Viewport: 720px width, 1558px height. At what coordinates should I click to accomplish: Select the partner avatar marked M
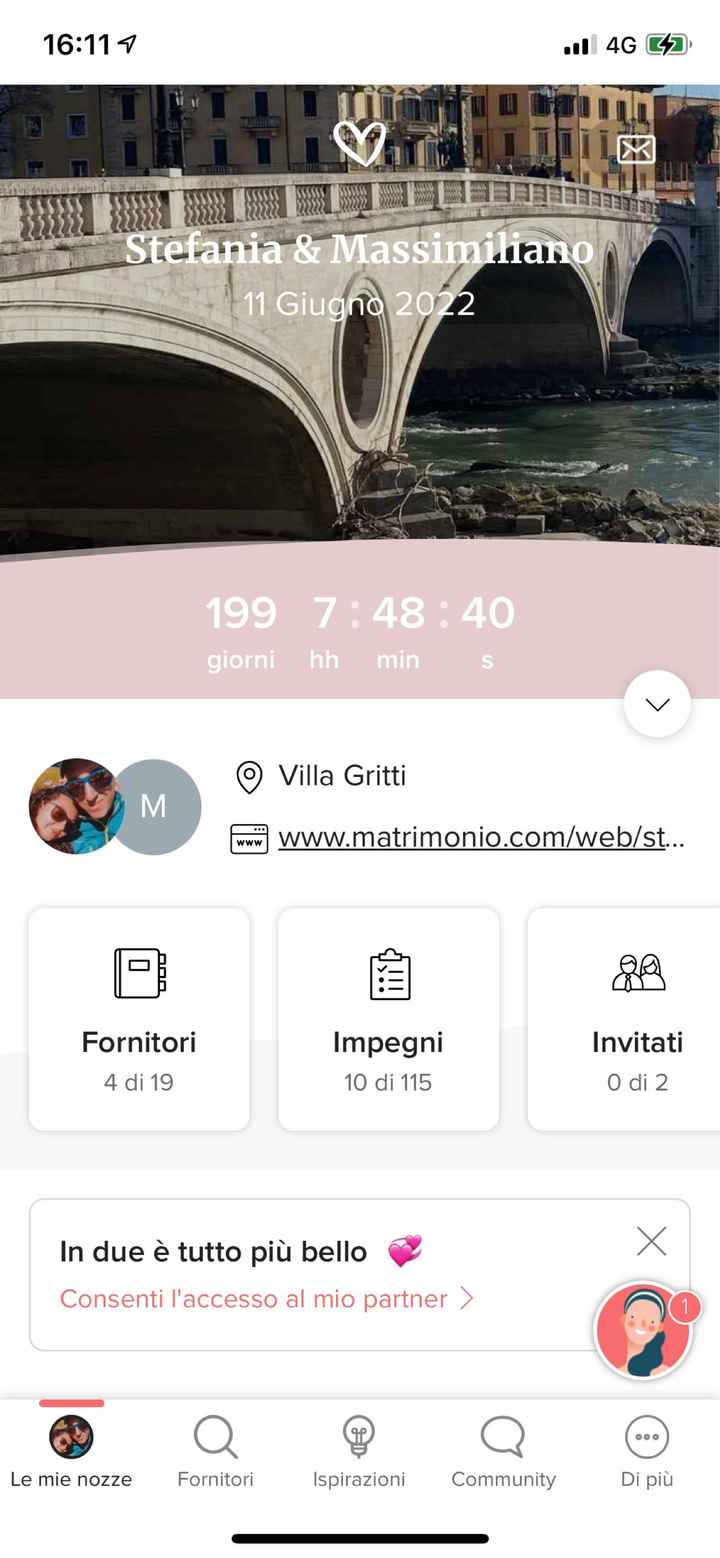pos(152,806)
